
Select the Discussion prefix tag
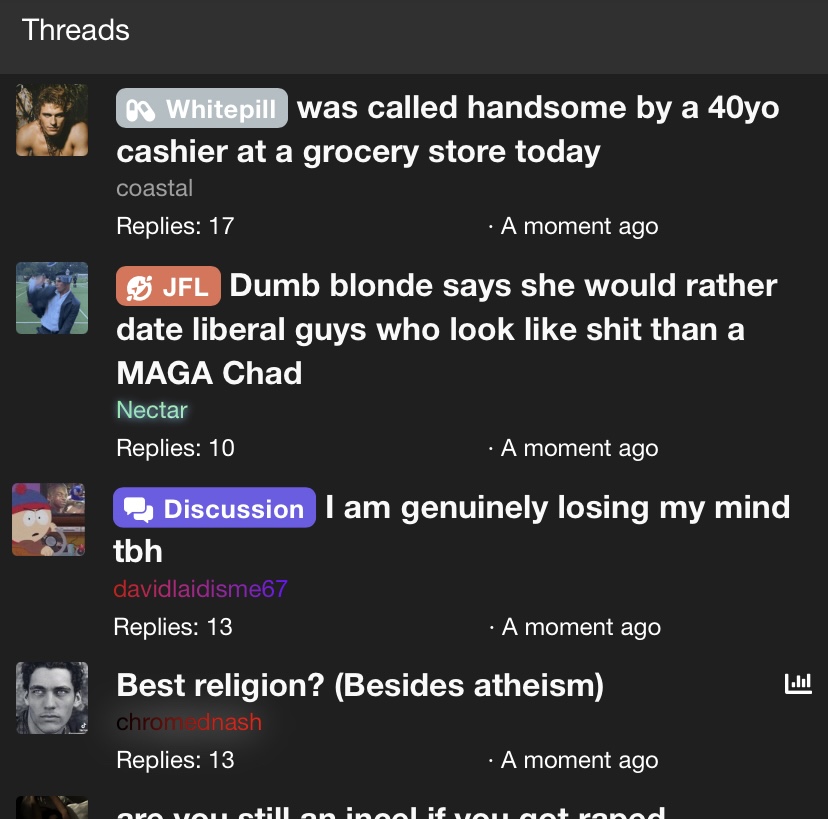[x=214, y=508]
